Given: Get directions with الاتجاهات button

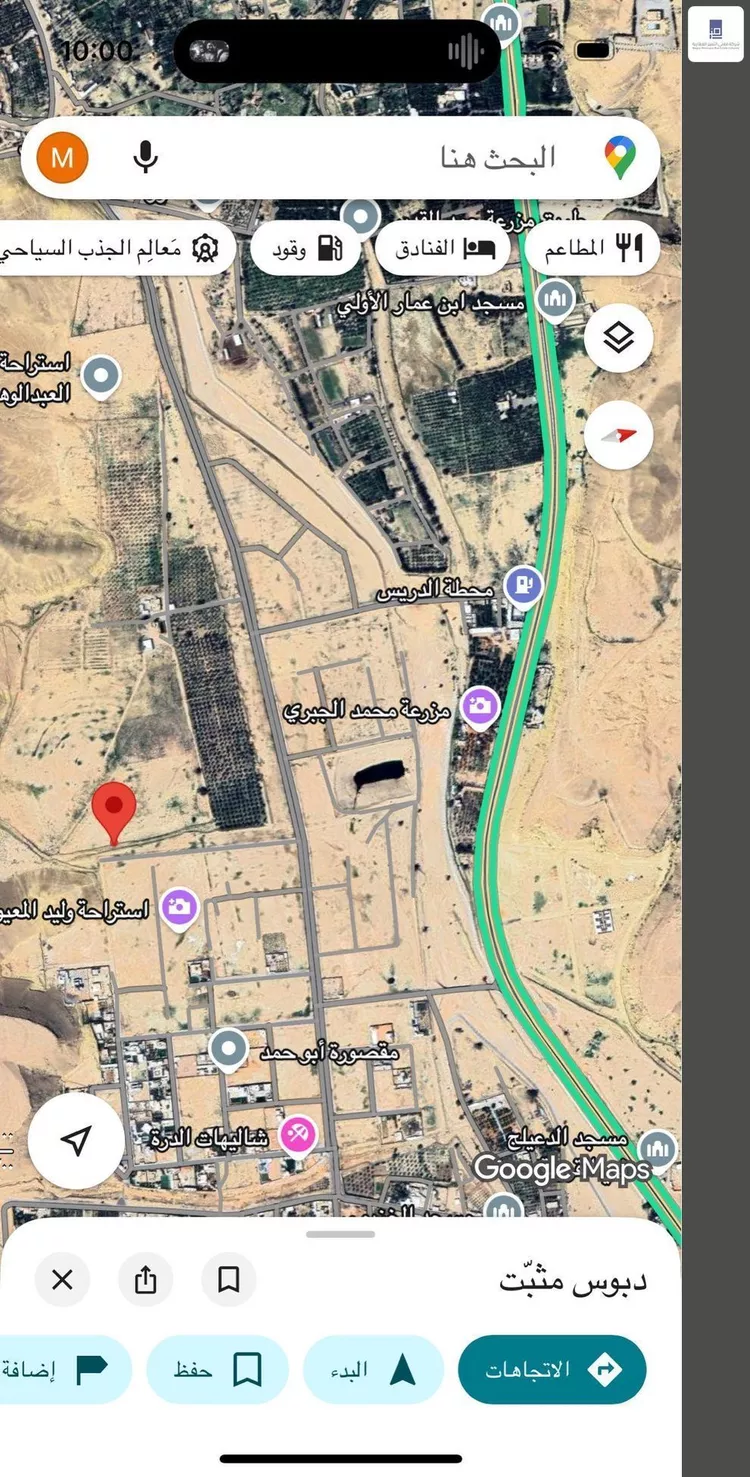Looking at the screenshot, I should point(552,1369).
